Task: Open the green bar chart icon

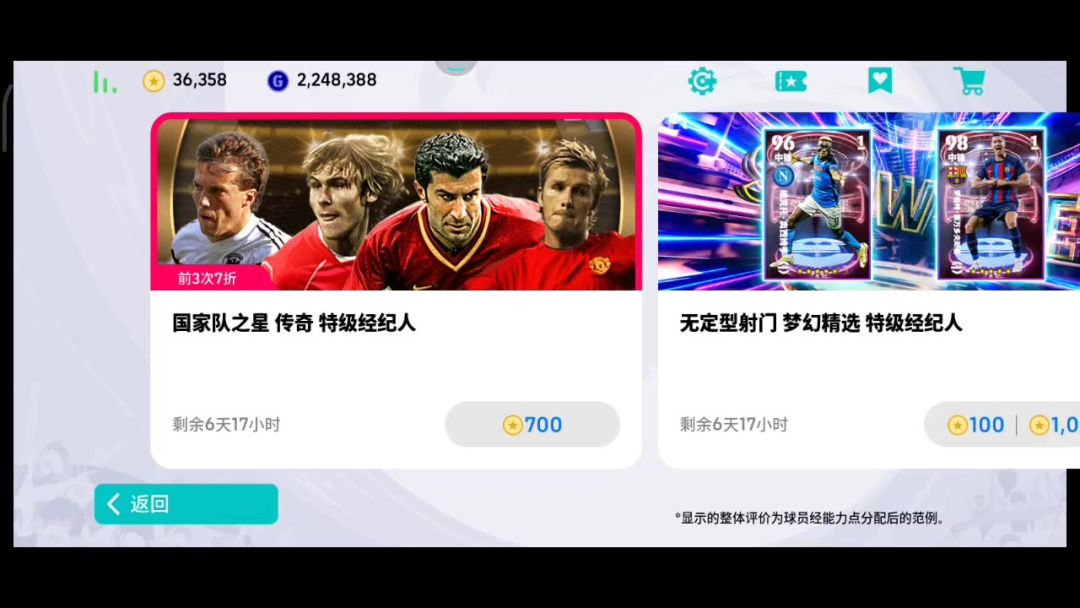Action: tap(104, 81)
